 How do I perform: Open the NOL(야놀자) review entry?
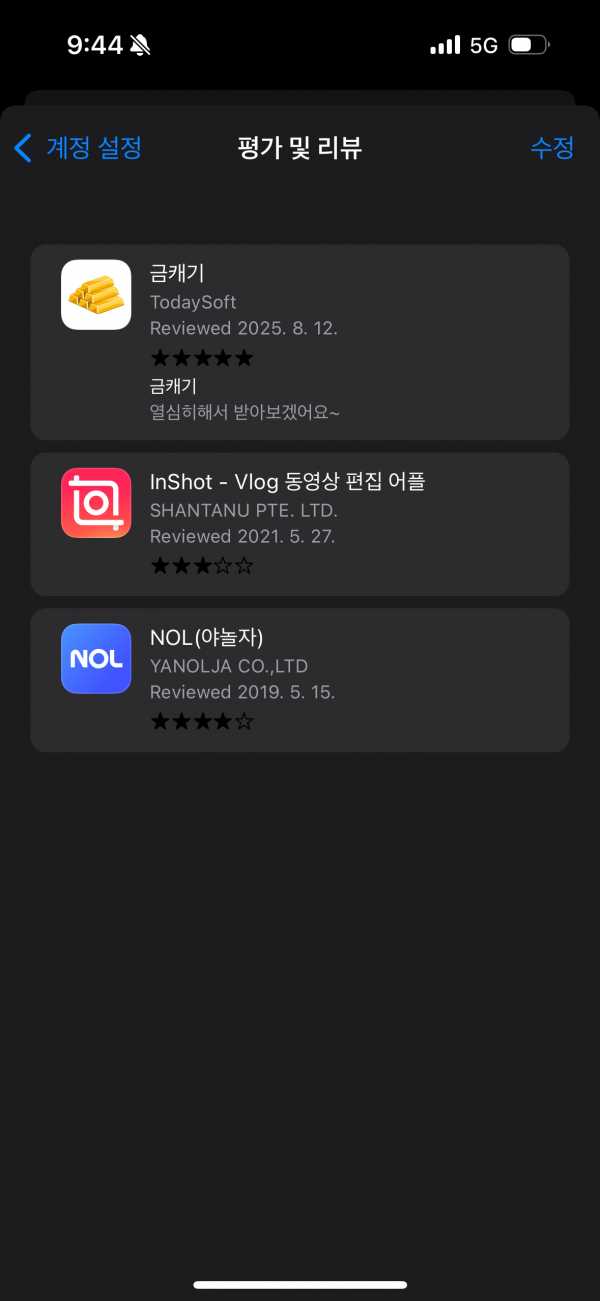click(300, 680)
